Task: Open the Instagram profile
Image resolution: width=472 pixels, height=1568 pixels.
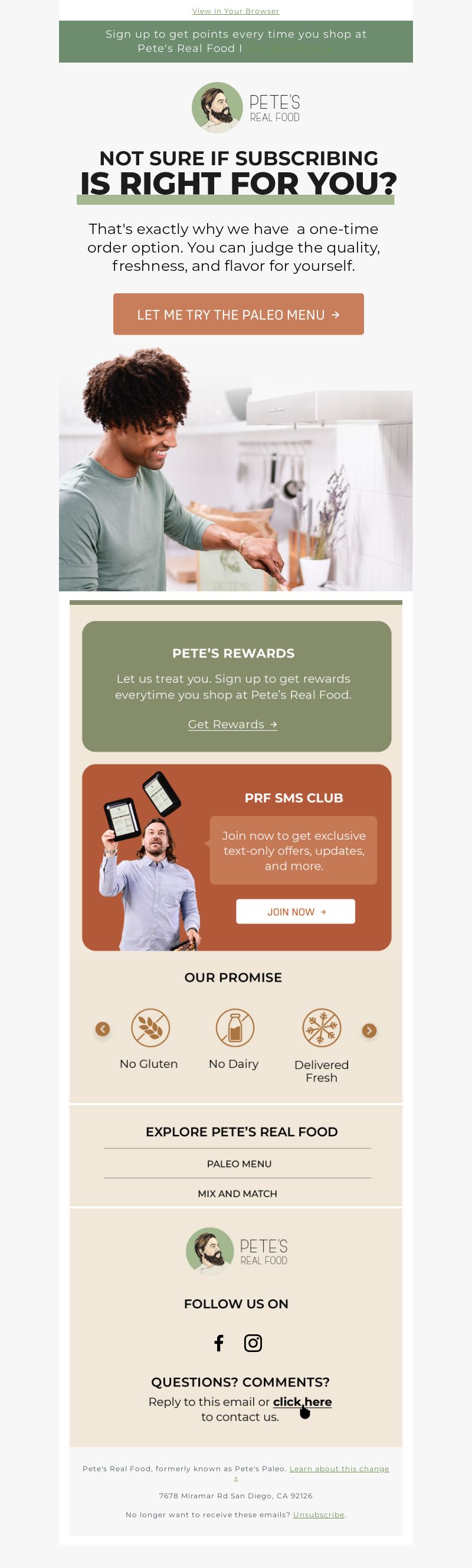Action: pyautogui.click(x=253, y=1342)
